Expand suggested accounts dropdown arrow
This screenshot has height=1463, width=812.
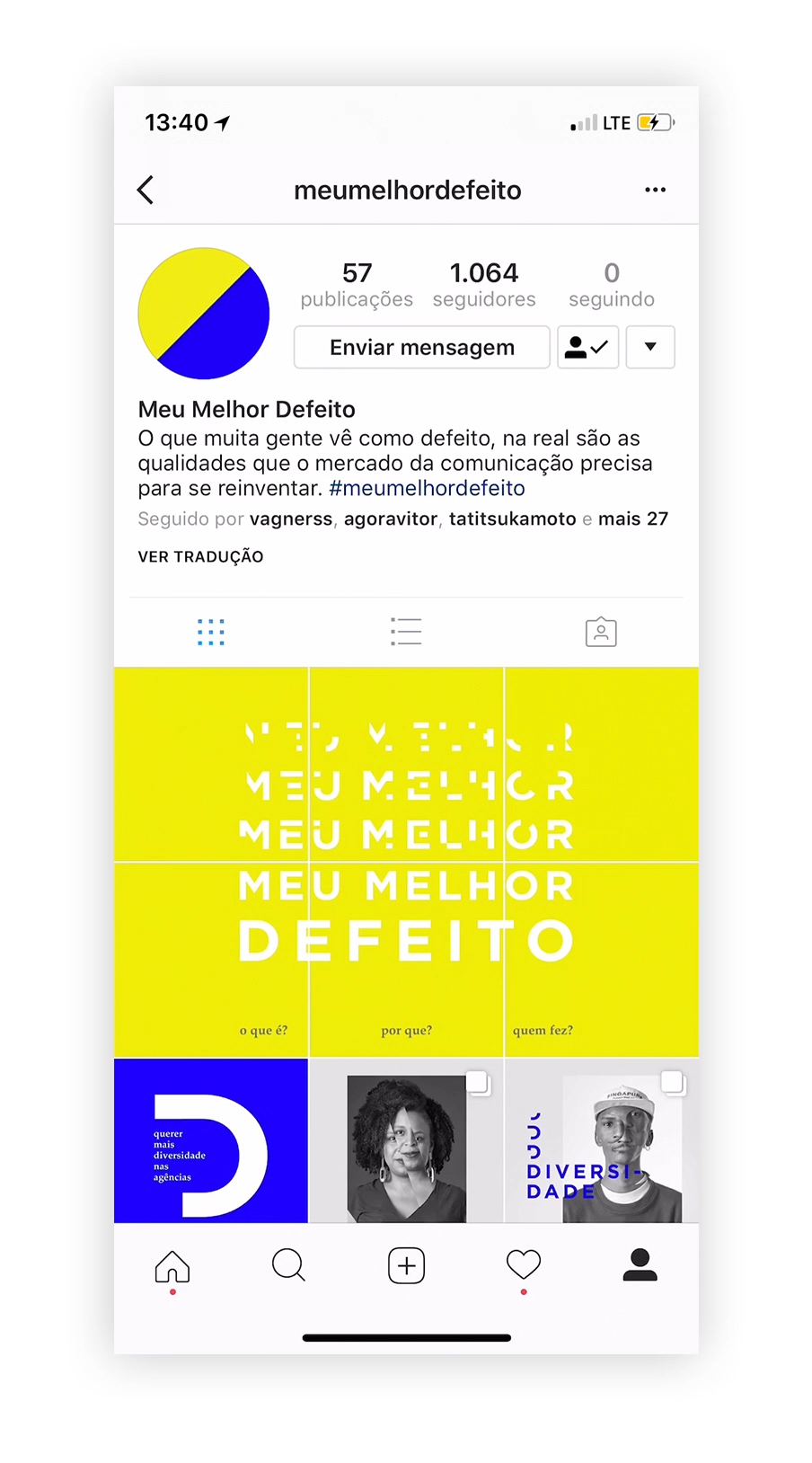650,348
